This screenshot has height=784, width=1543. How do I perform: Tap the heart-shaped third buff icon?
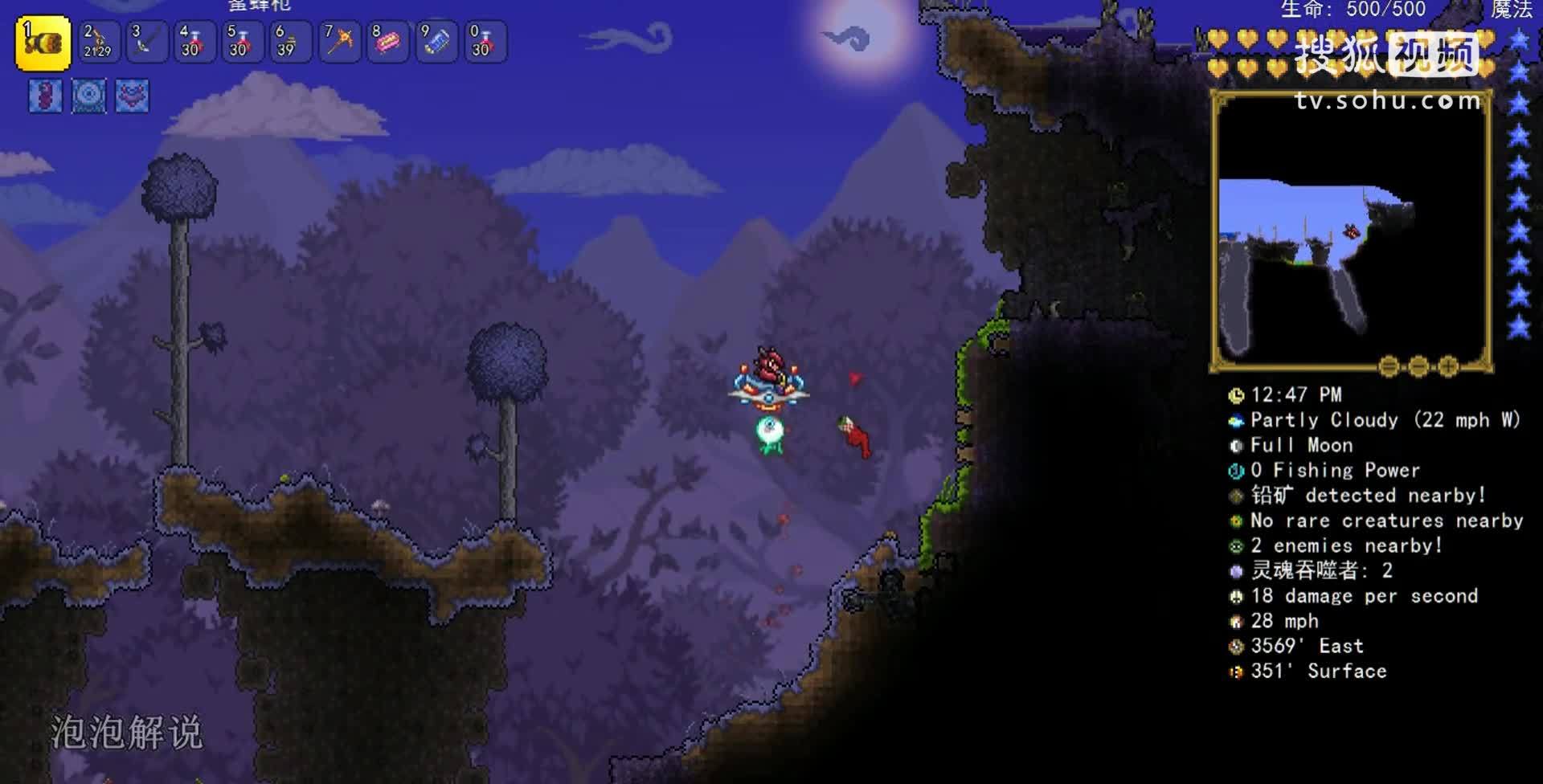tap(133, 96)
